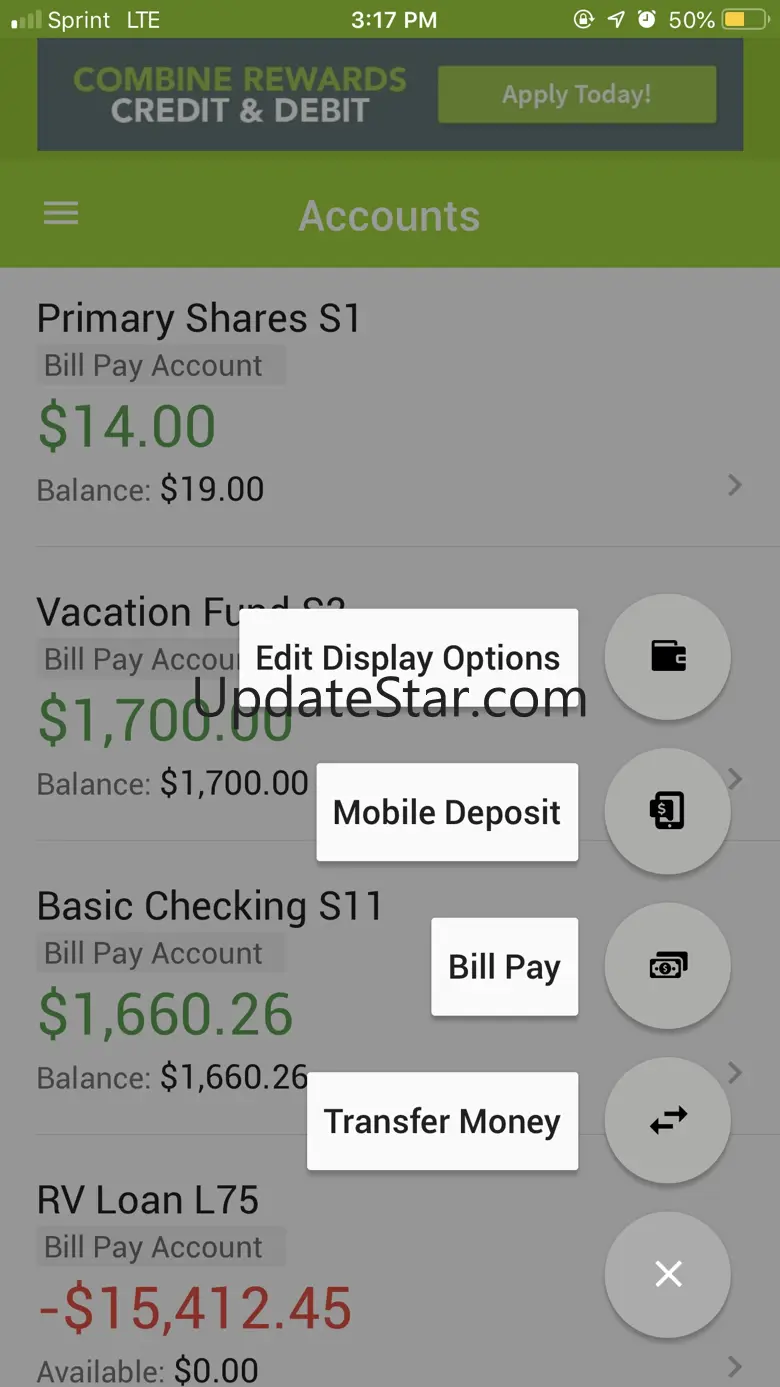
Task: Tap the mobile deposit phone icon
Action: click(668, 811)
